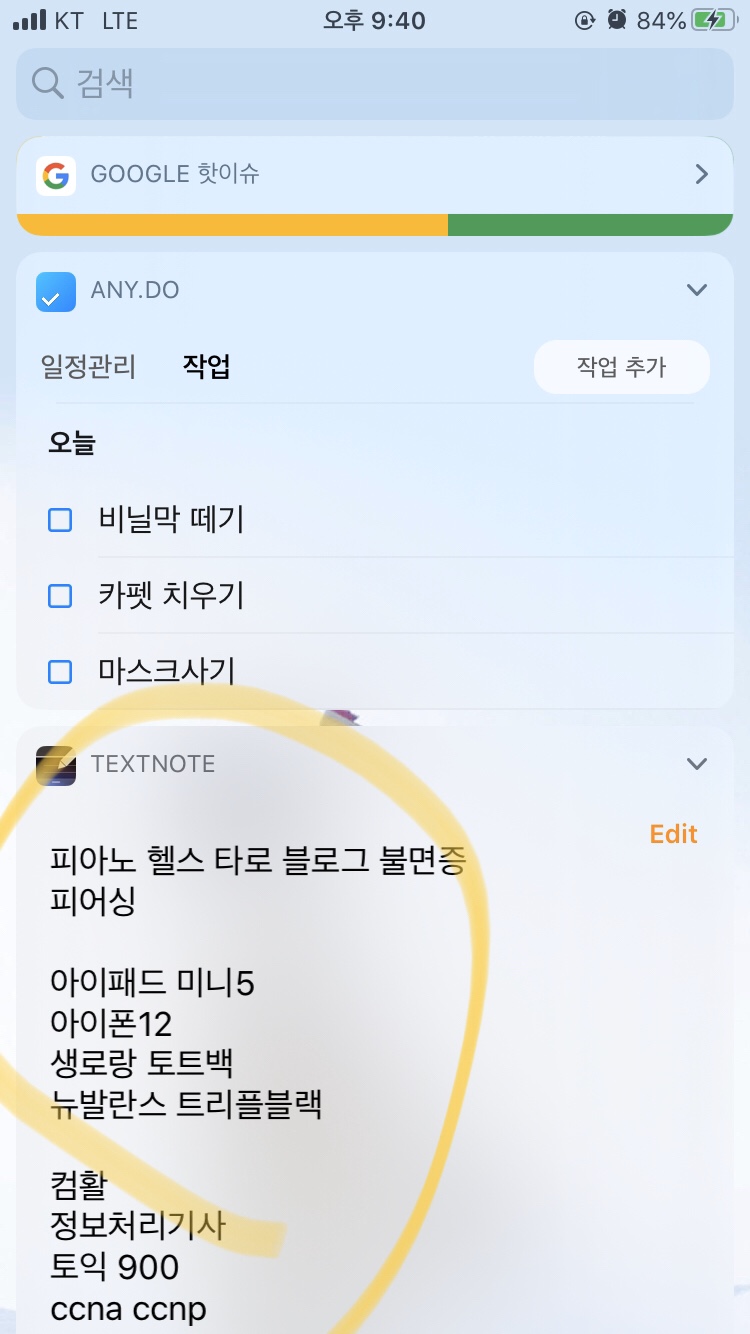Check off the 비닐막 떼기 task
750x1334 pixels.
click(x=59, y=520)
